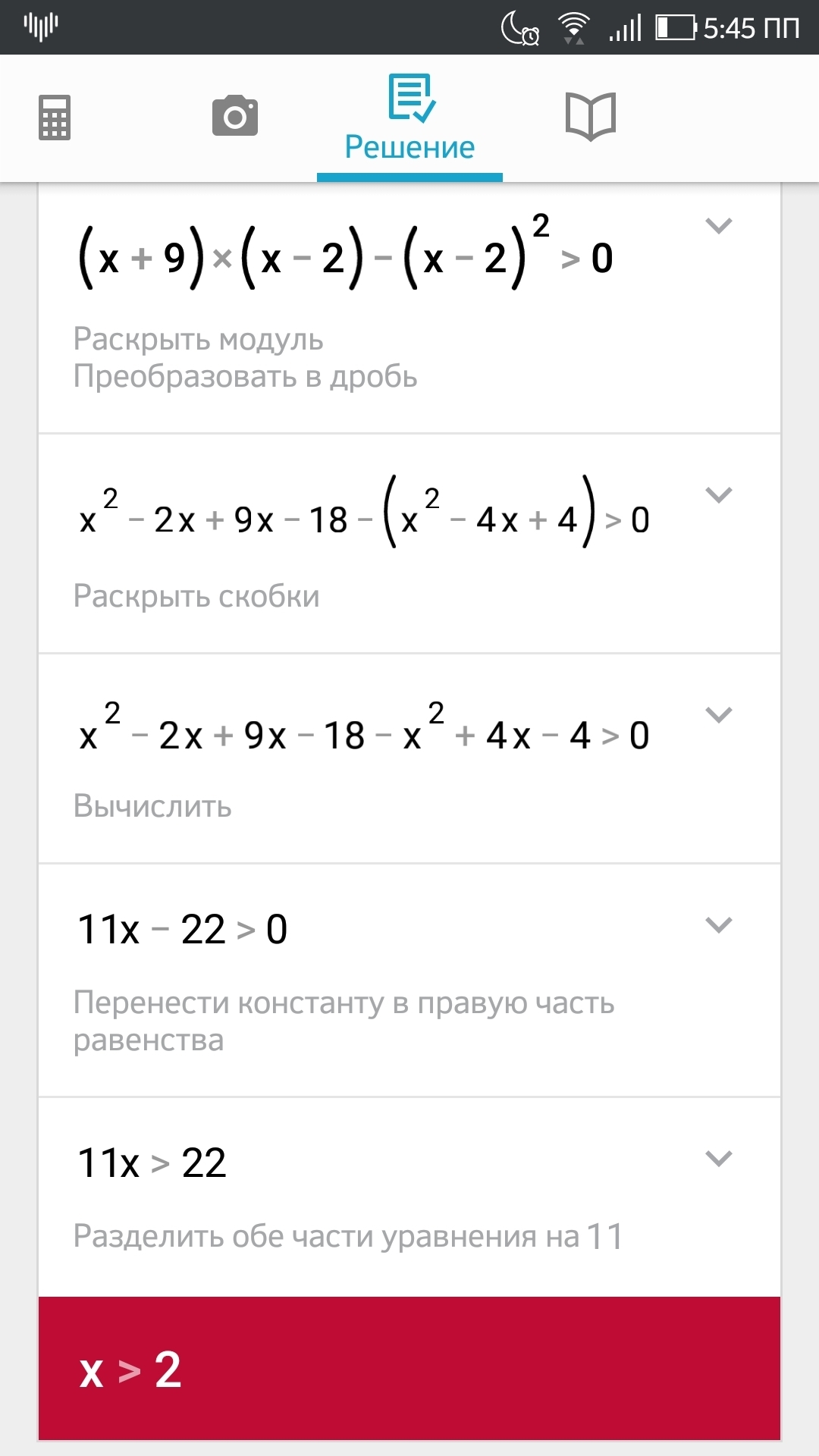Screen dimensions: 819x1456
Task: Open the book/textbook tab
Action: click(x=590, y=116)
